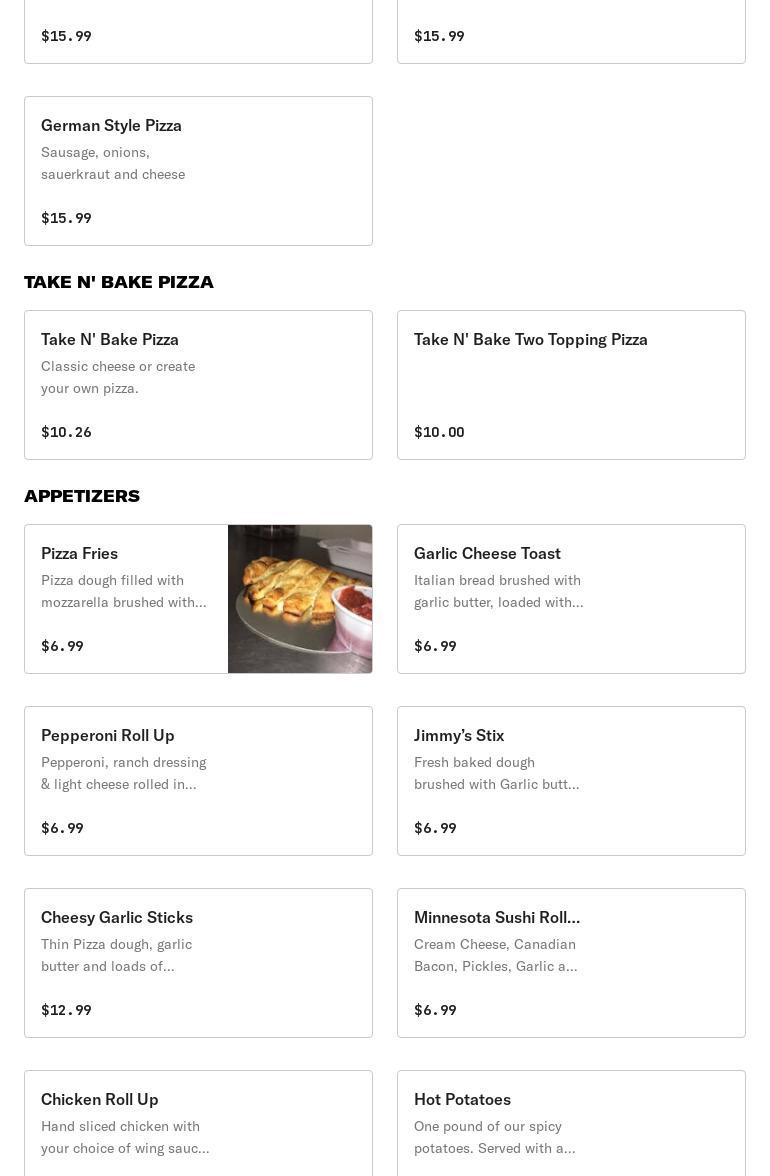Screen dimensions: 770x1176
Task: Open the Minnesota Sushi Roll item
Action: (x=571, y=963)
